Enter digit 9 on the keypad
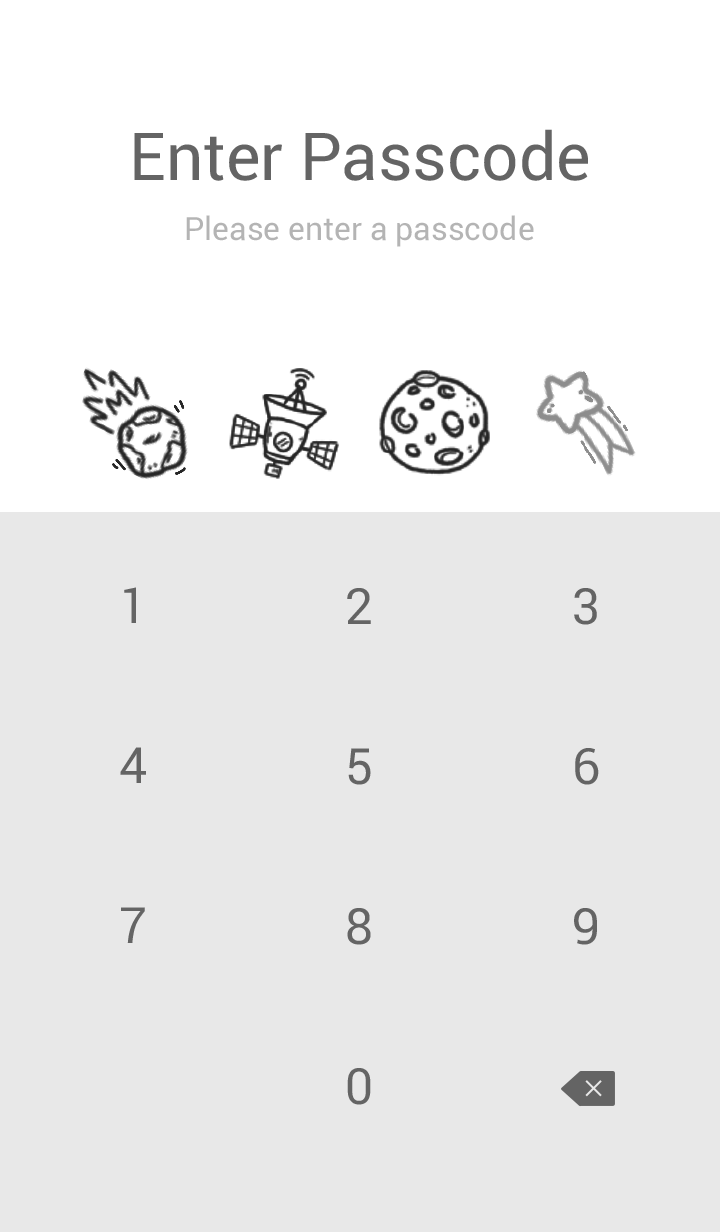This screenshot has height=1232, width=720. click(x=586, y=927)
